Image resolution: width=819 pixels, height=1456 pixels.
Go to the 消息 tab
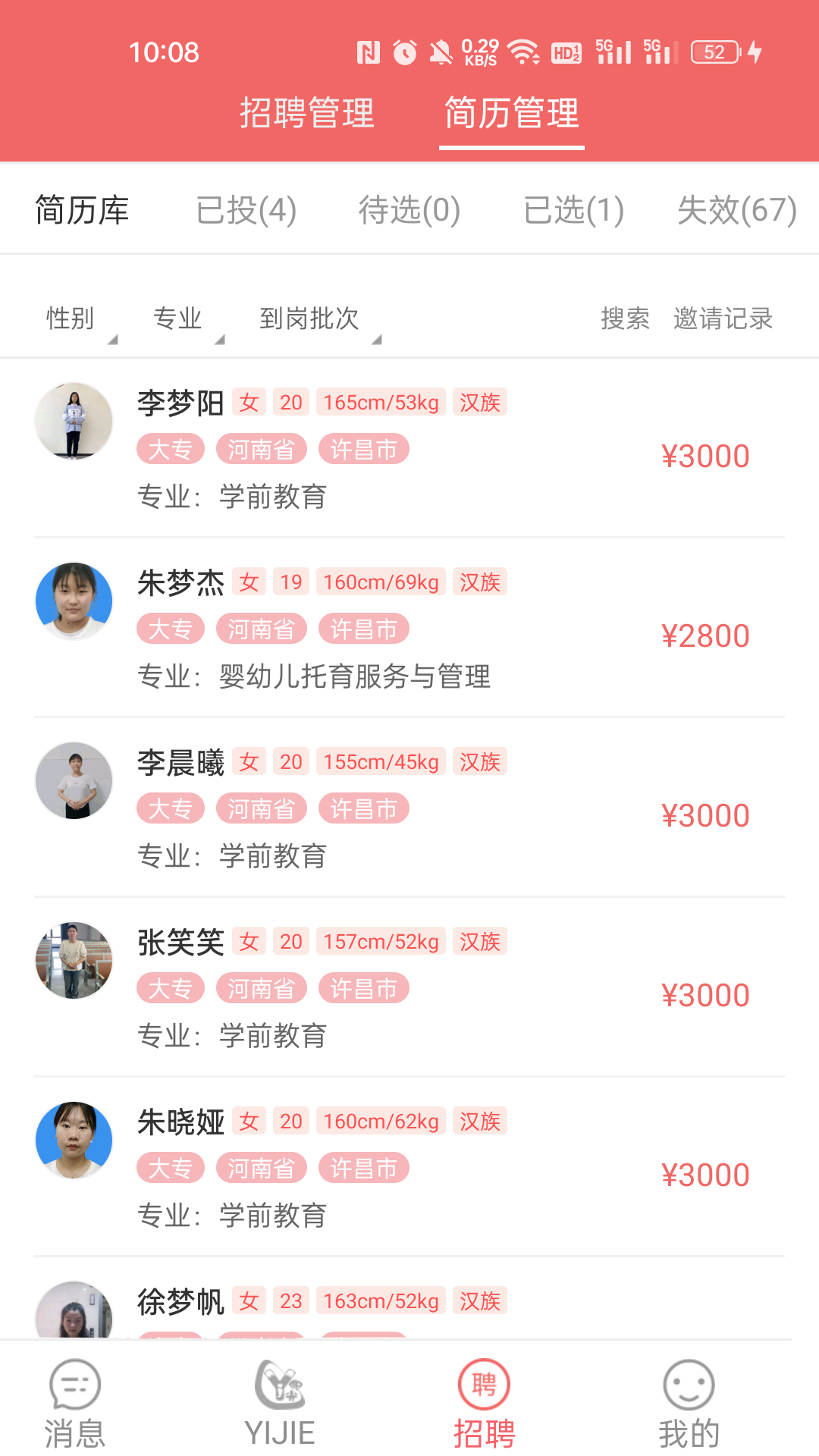click(74, 1404)
